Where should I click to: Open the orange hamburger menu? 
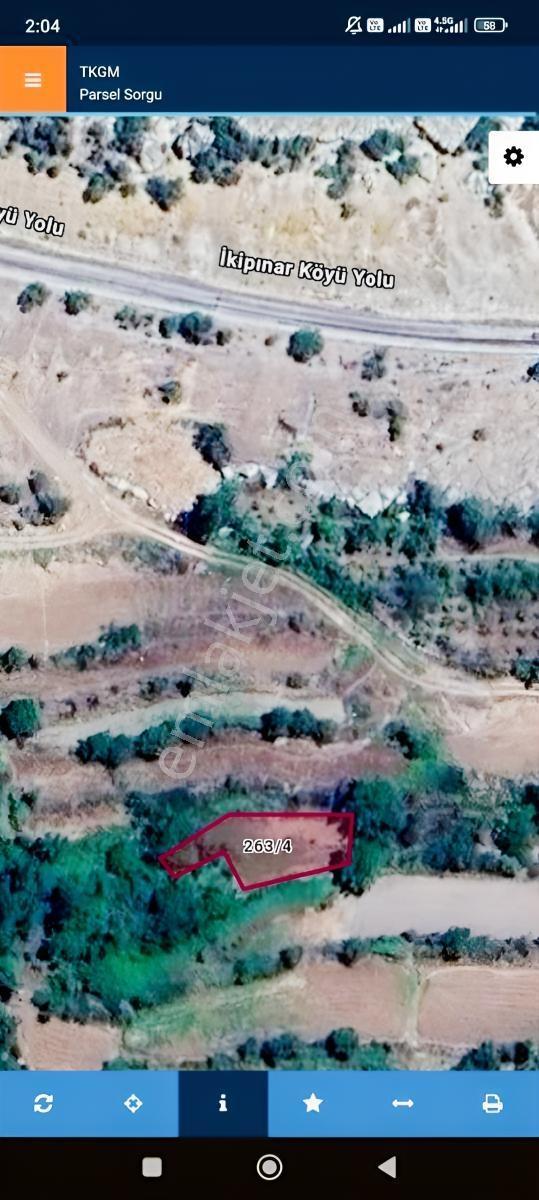(x=33, y=79)
